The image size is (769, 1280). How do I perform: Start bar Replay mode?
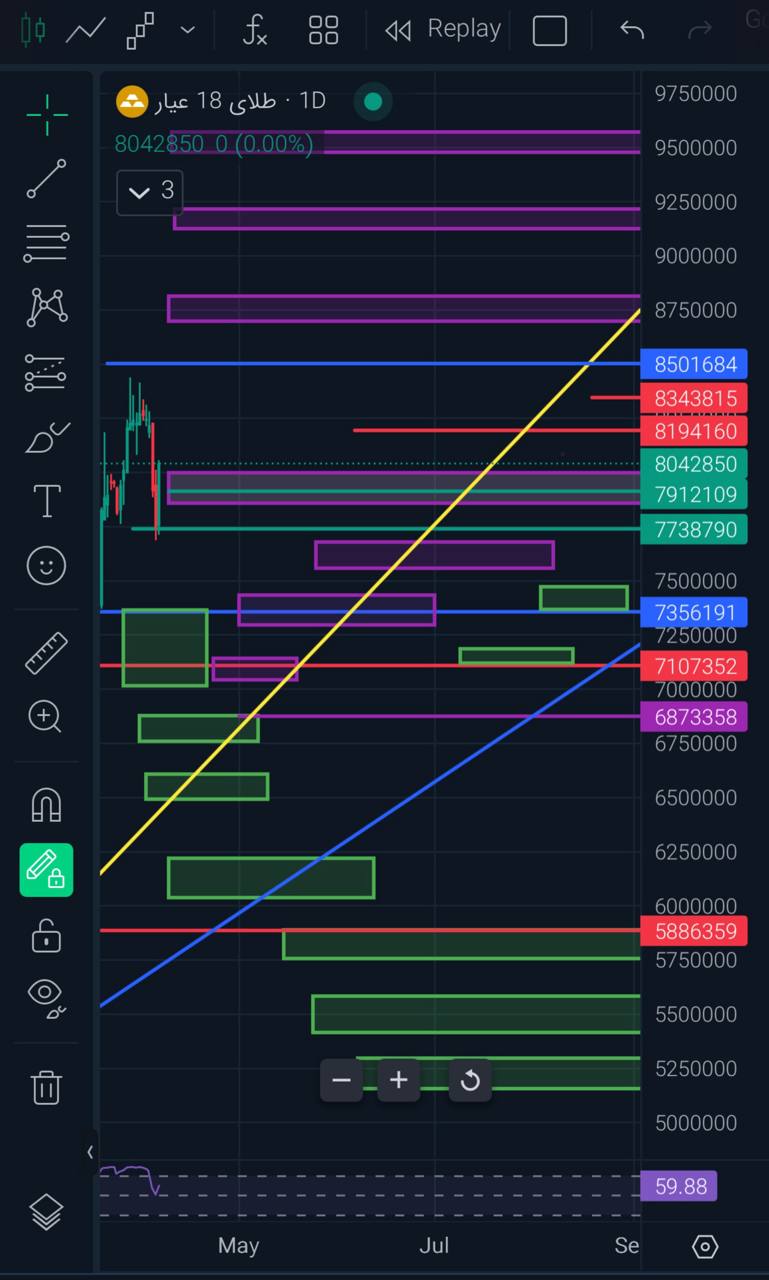(x=443, y=30)
